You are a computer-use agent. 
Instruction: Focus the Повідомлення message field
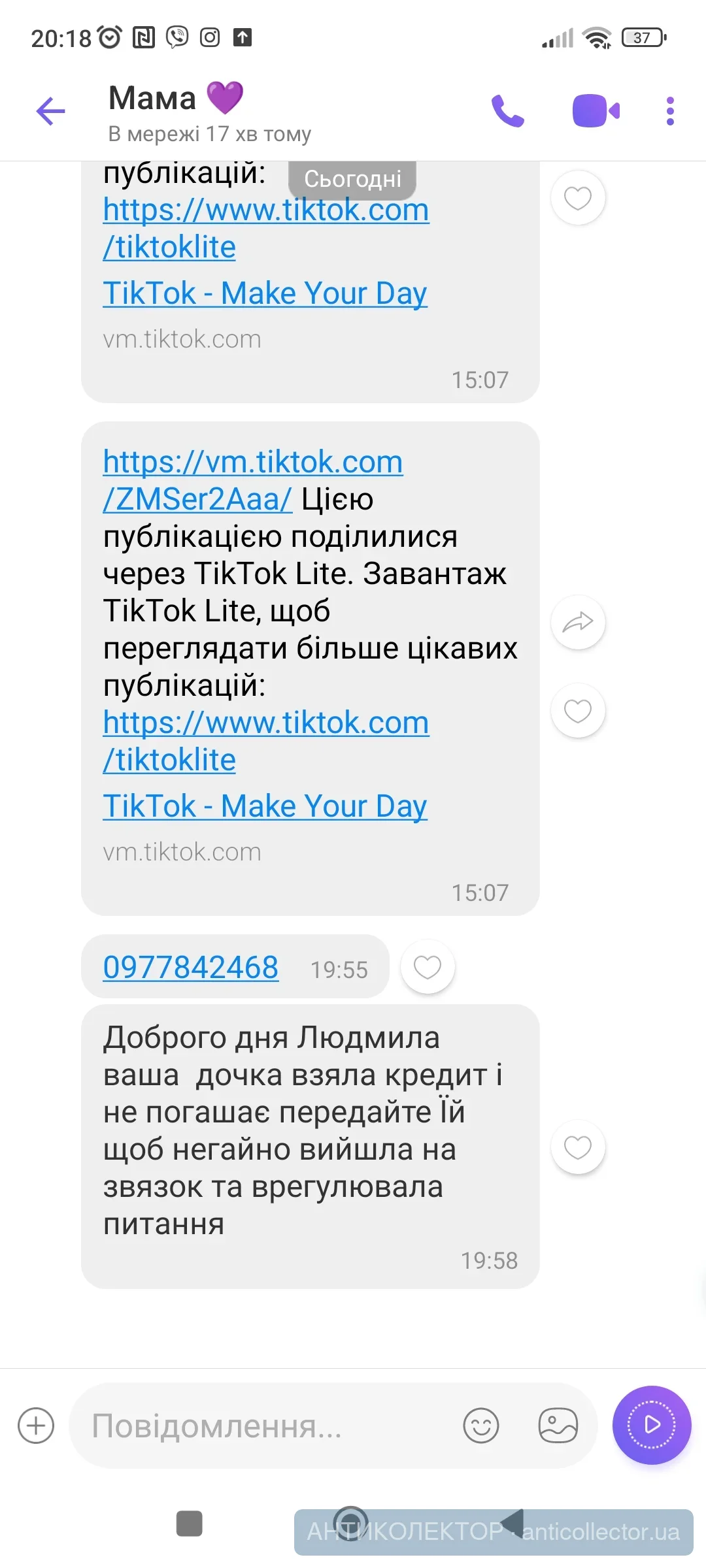[261, 1425]
